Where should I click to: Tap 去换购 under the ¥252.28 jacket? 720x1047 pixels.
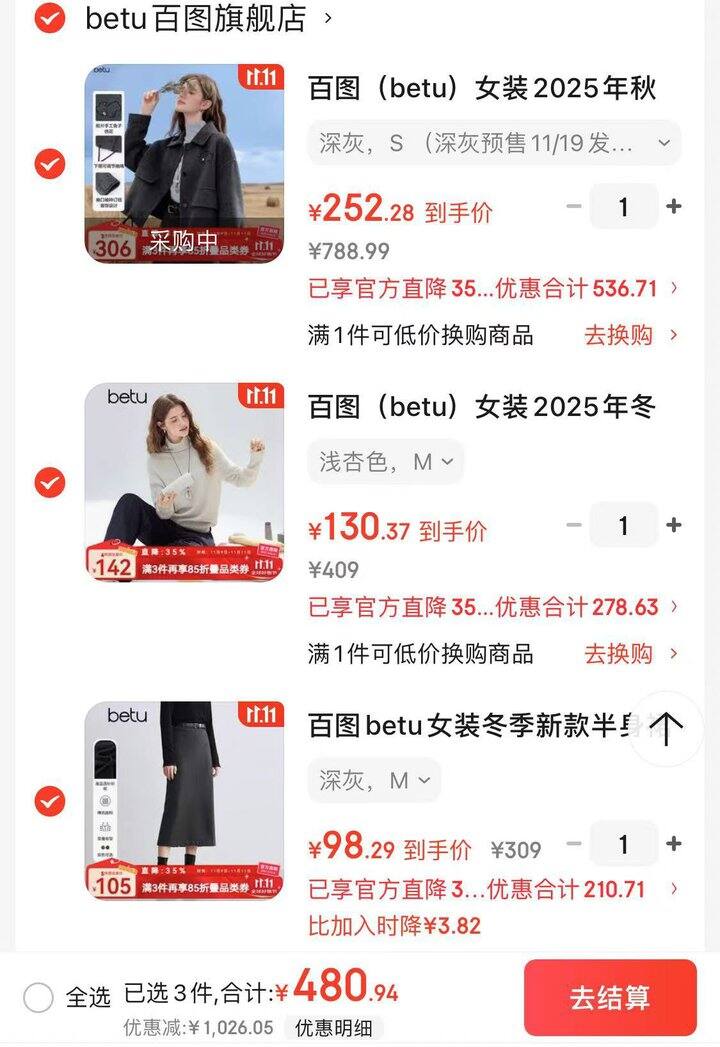point(630,335)
